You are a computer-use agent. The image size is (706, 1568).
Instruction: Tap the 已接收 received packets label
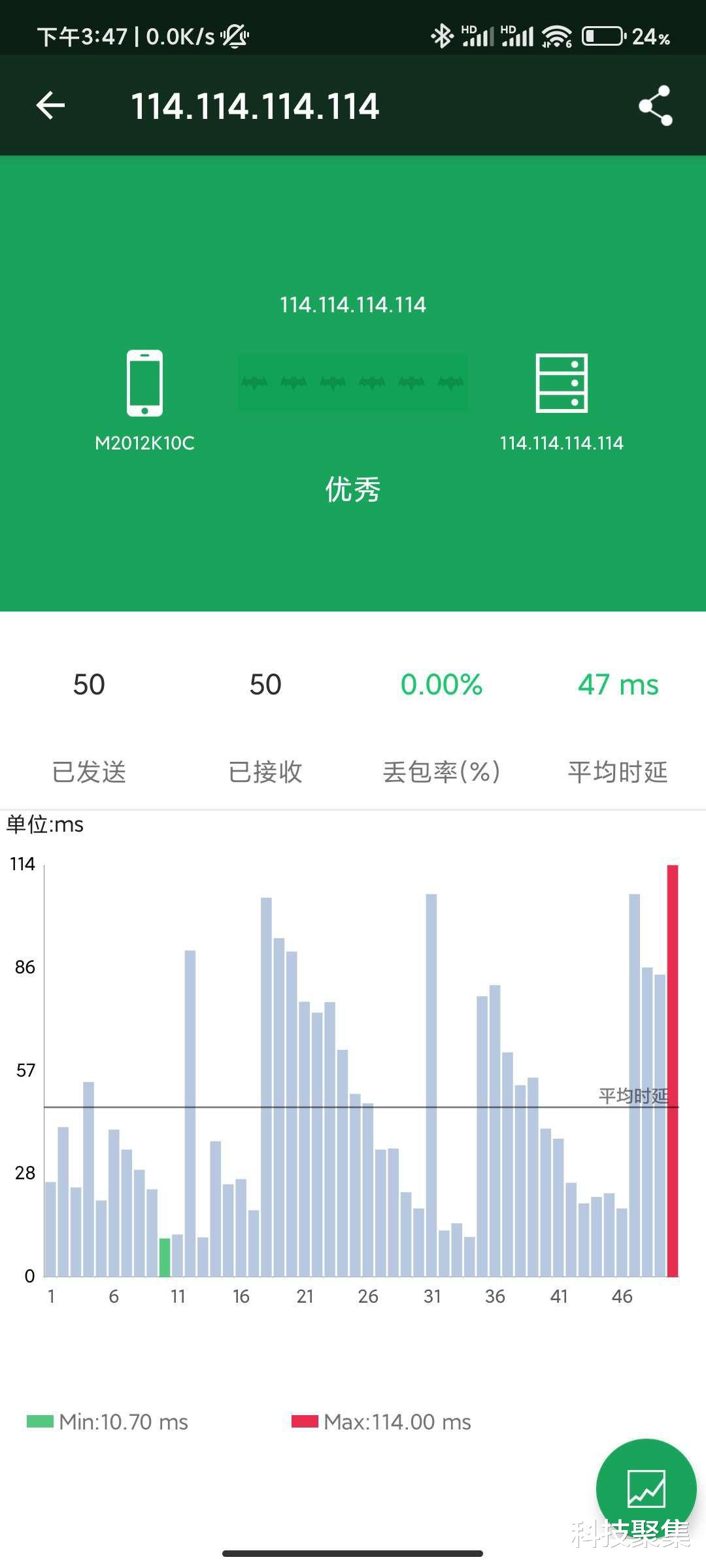pos(264,772)
